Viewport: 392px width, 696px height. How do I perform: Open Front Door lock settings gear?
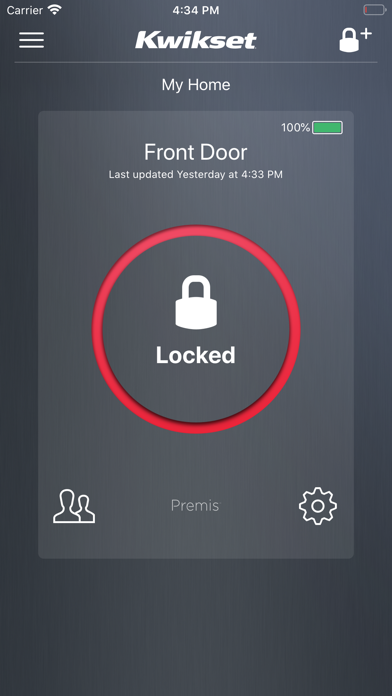point(318,506)
